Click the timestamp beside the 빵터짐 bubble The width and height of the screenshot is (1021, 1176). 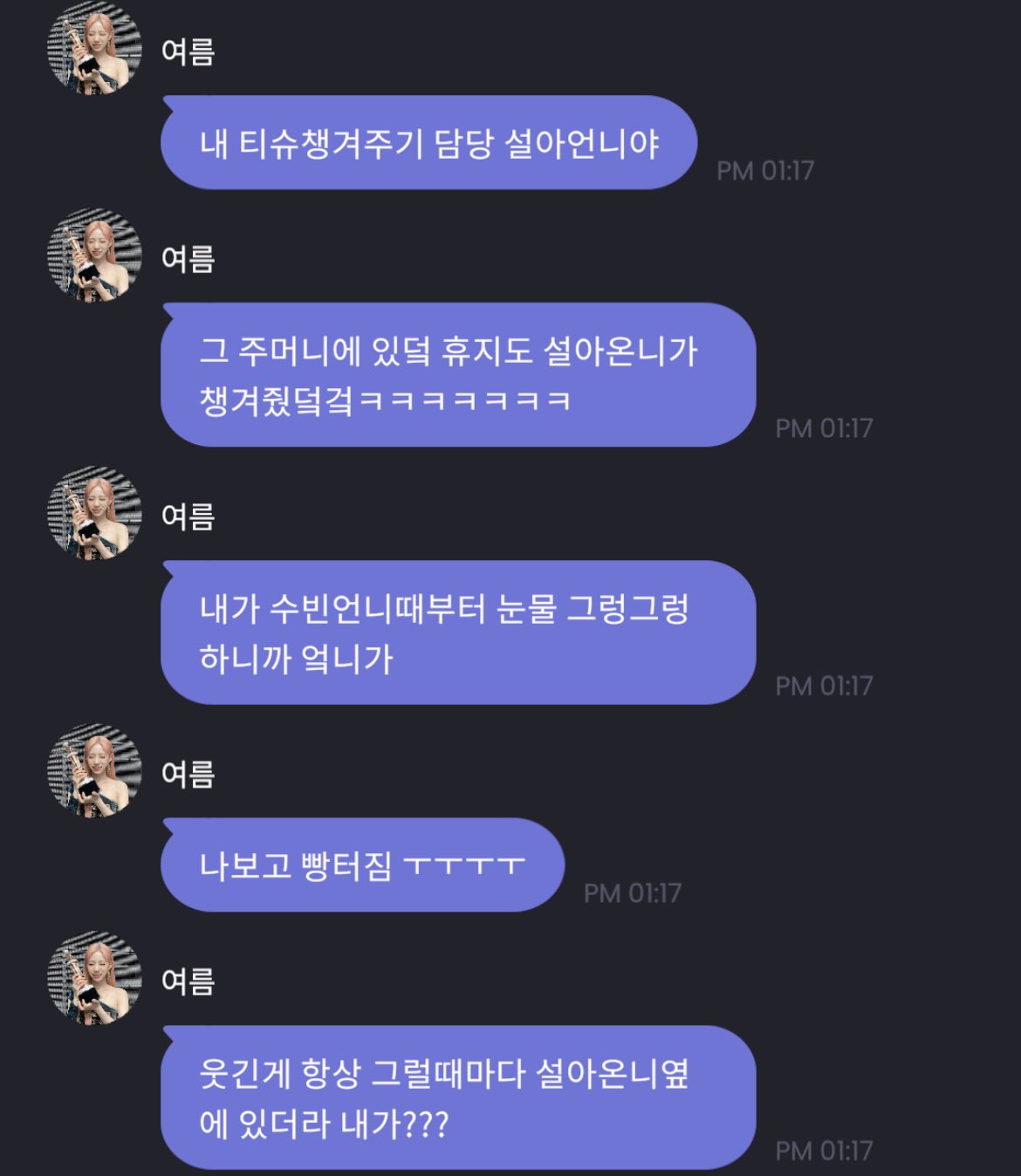click(x=633, y=892)
